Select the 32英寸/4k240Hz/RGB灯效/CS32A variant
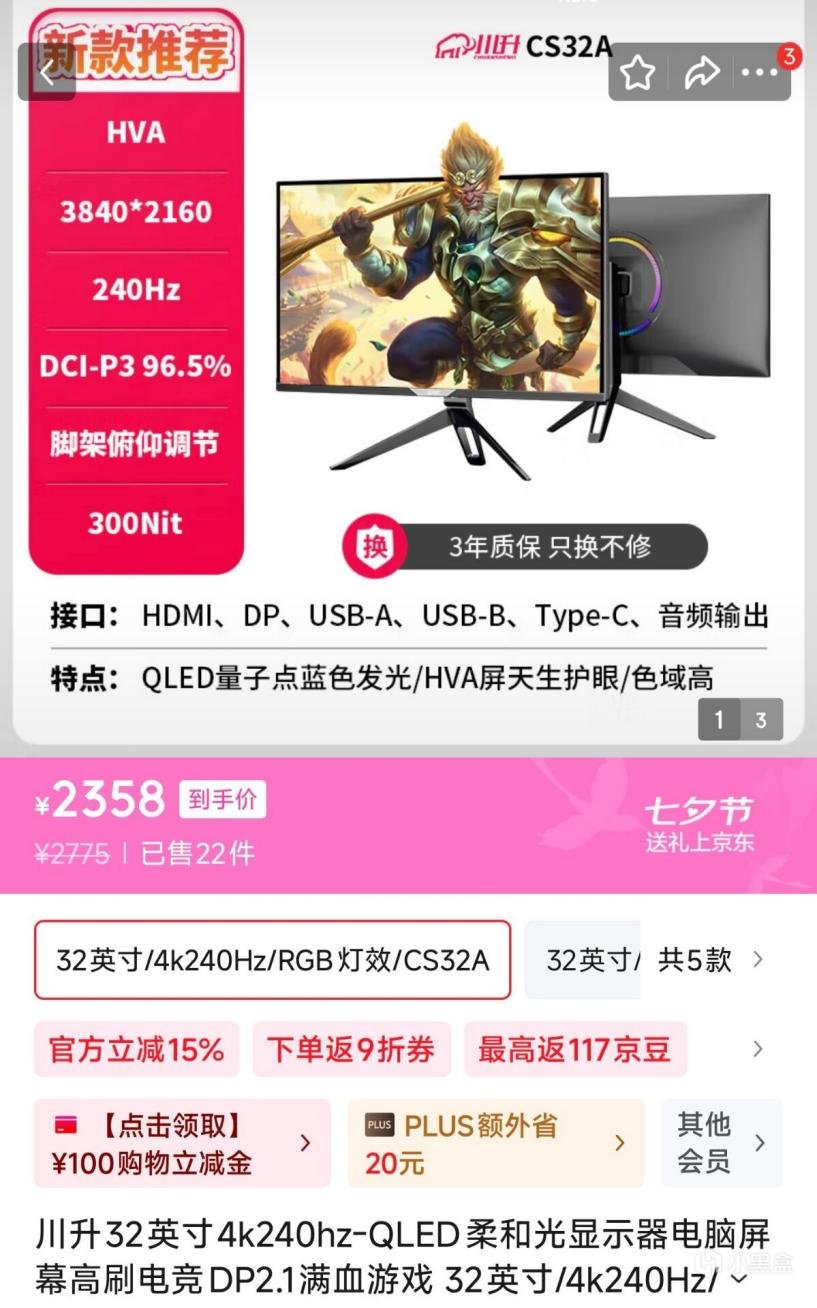The width and height of the screenshot is (817, 1308). tap(272, 960)
